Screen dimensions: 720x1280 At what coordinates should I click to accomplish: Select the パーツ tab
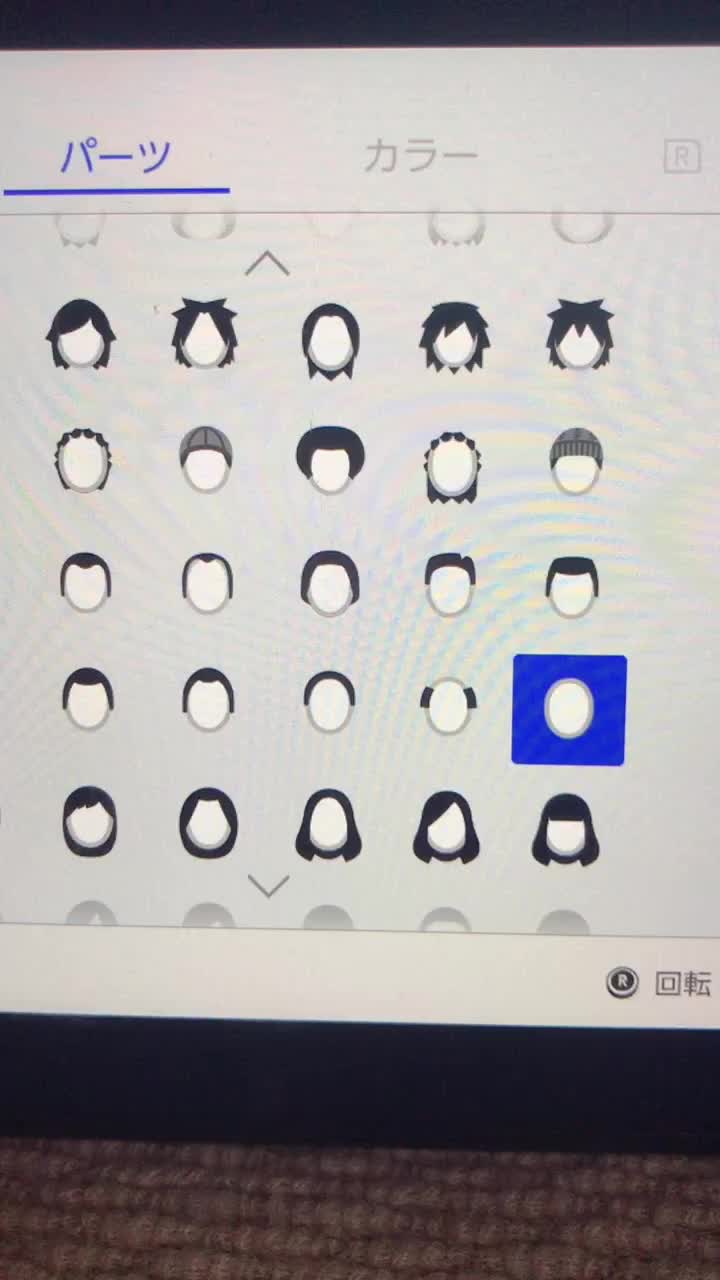pyautogui.click(x=117, y=156)
